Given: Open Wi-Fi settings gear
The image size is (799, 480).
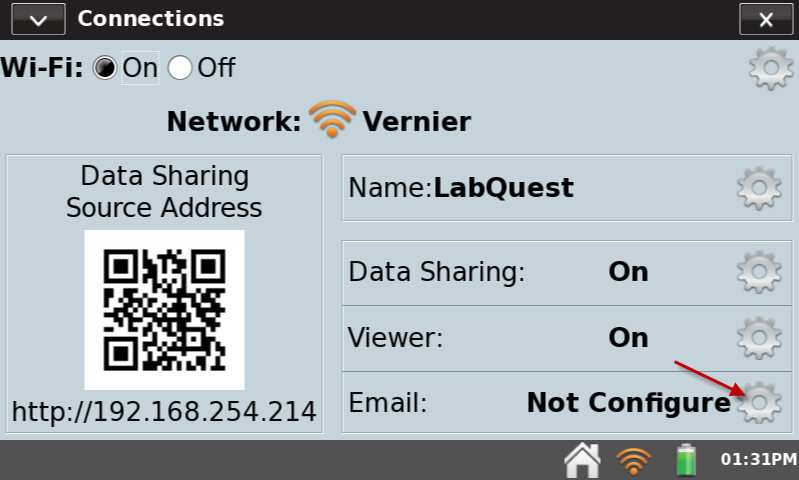Looking at the screenshot, I should 770,68.
